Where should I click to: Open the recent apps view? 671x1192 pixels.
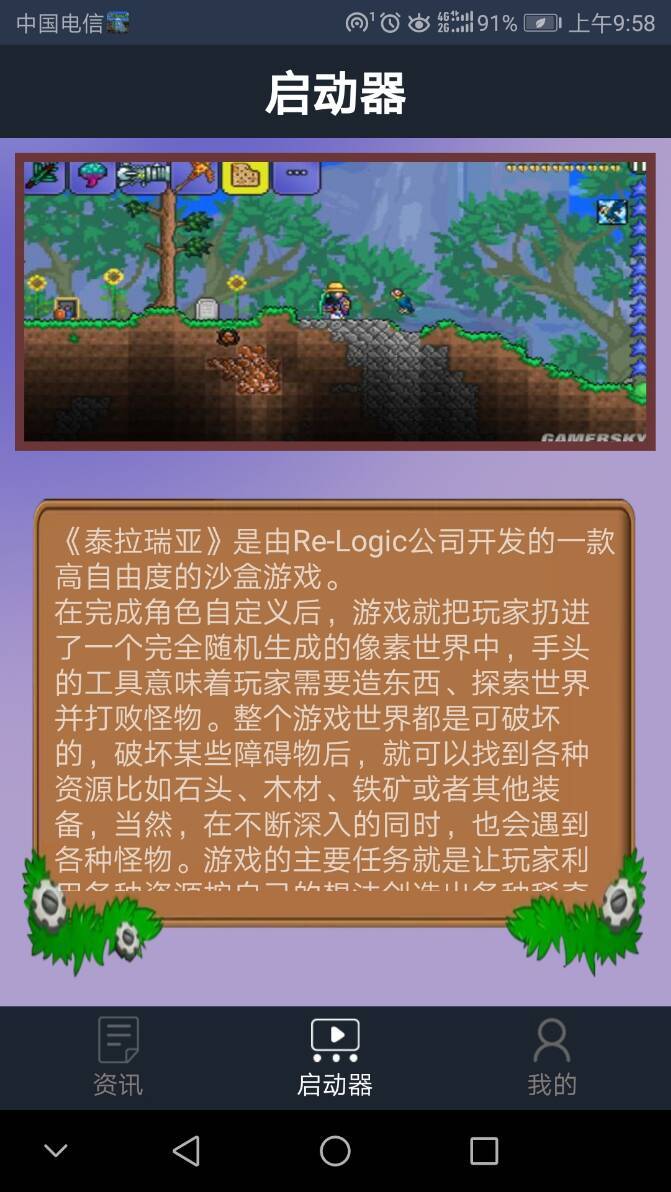[484, 1151]
